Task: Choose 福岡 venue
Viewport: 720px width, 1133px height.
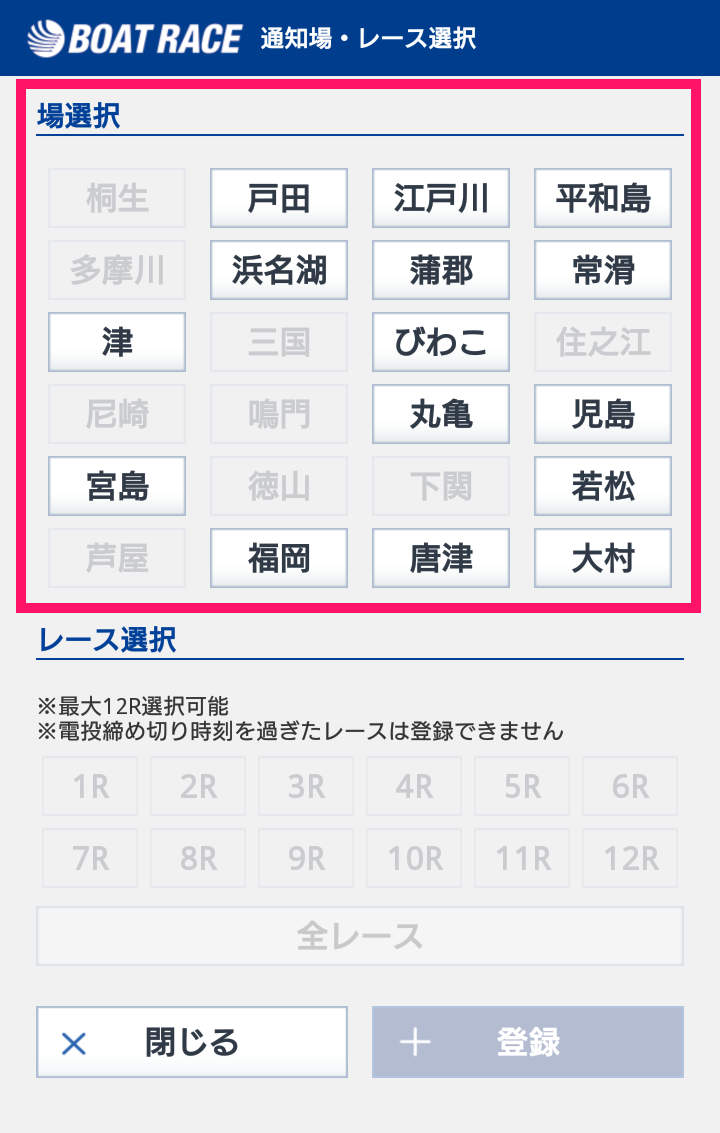Action: coord(279,558)
